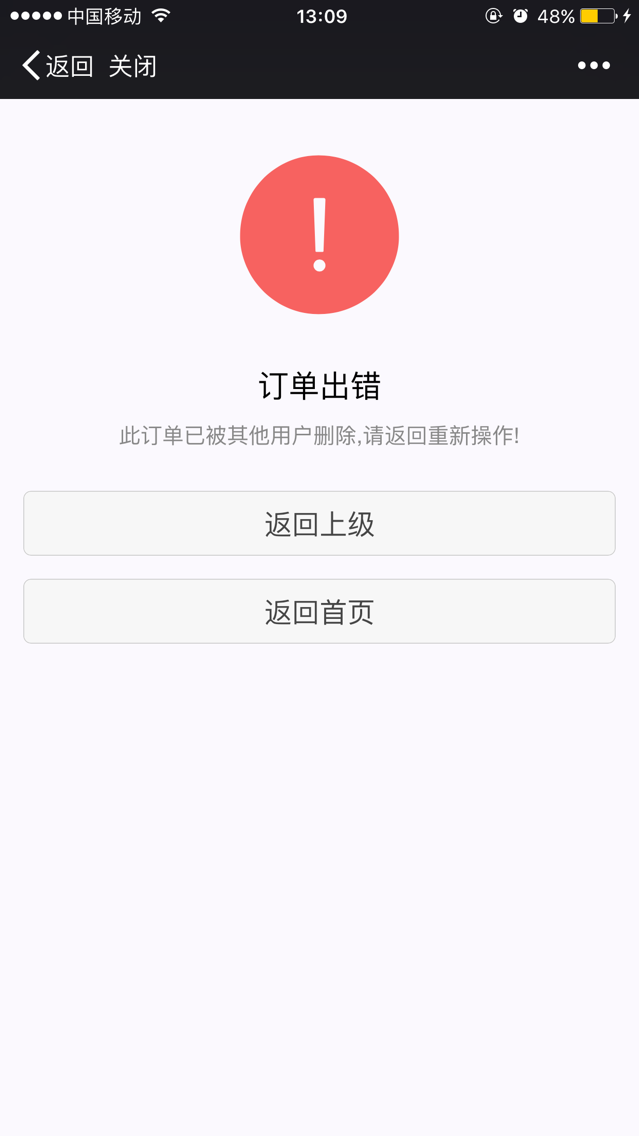This screenshot has height=1136, width=639.
Task: Select the 返回上级 button
Action: [x=319, y=523]
